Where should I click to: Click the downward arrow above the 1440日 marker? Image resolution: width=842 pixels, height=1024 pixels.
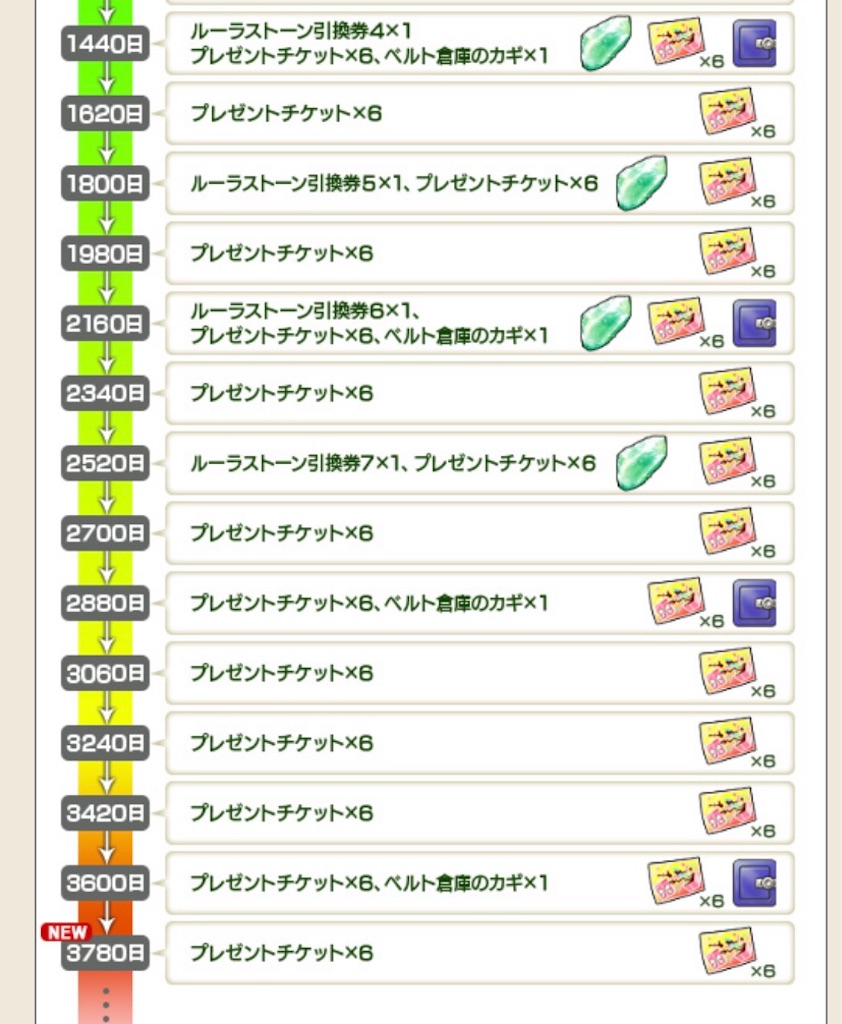point(107,8)
